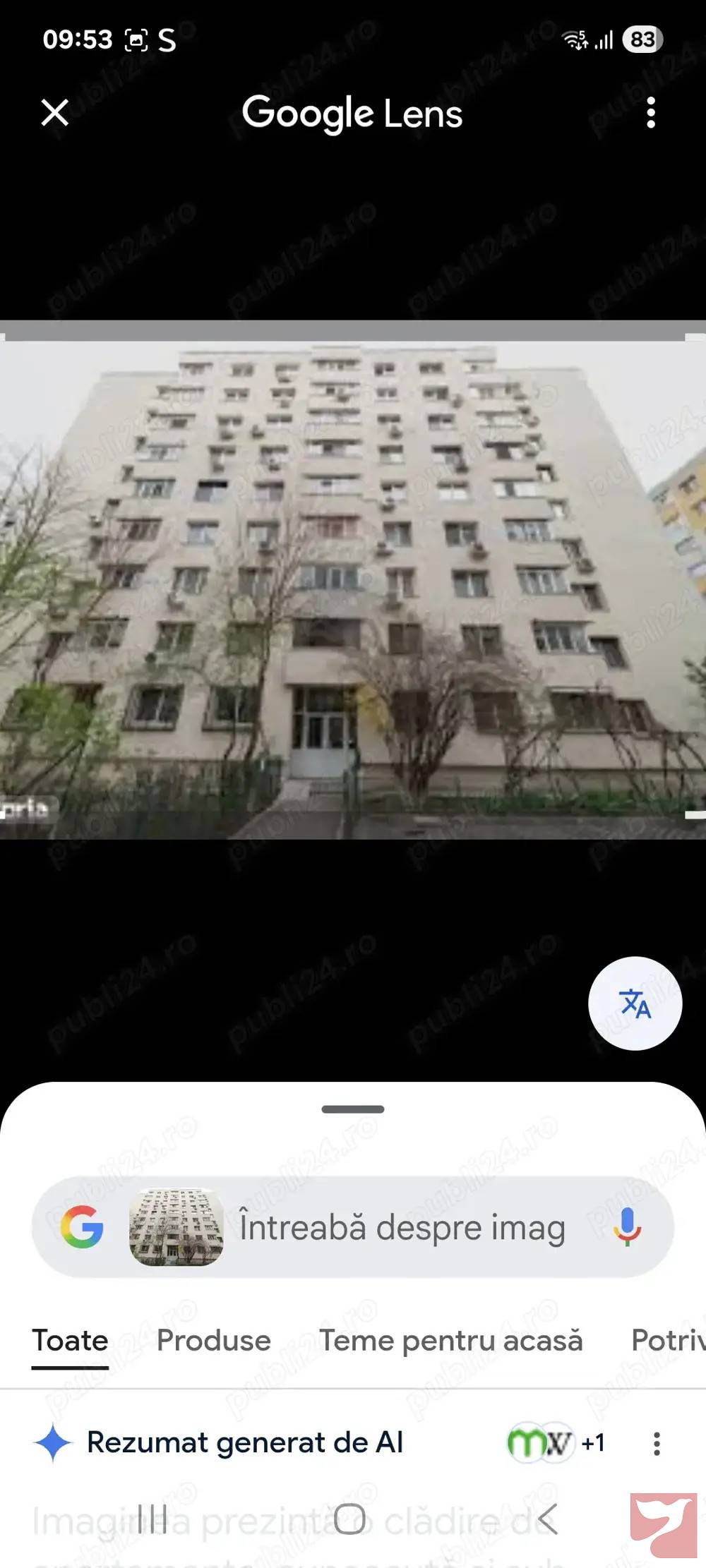Start voice search with the microphone icon
This screenshot has height=1568, width=706.
[x=627, y=1226]
